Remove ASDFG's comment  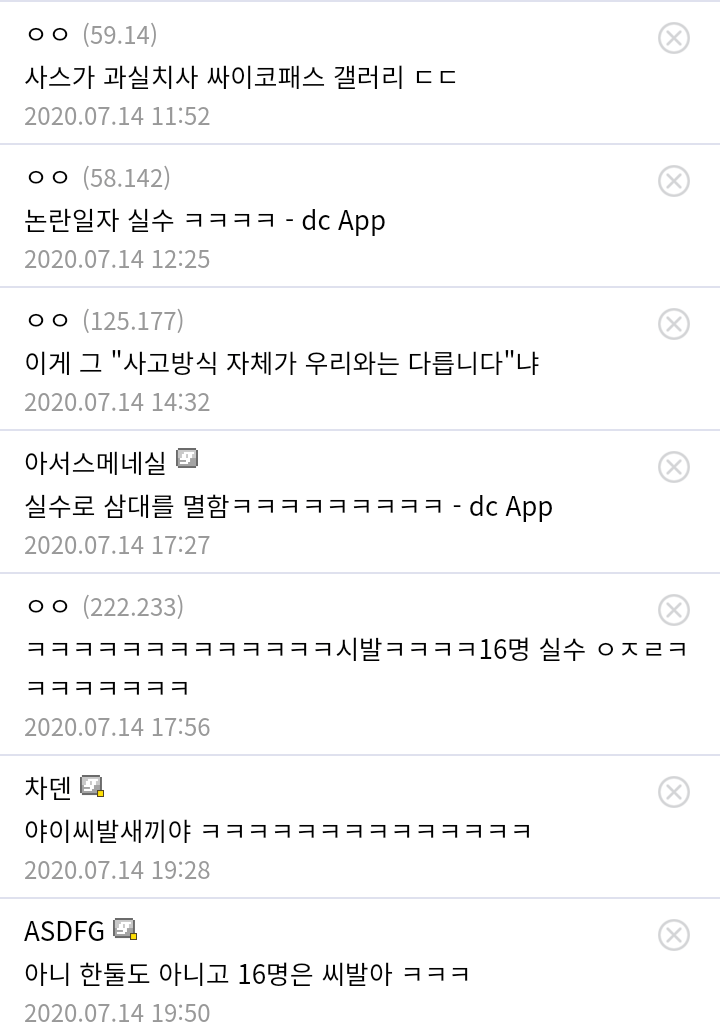pyautogui.click(x=674, y=935)
